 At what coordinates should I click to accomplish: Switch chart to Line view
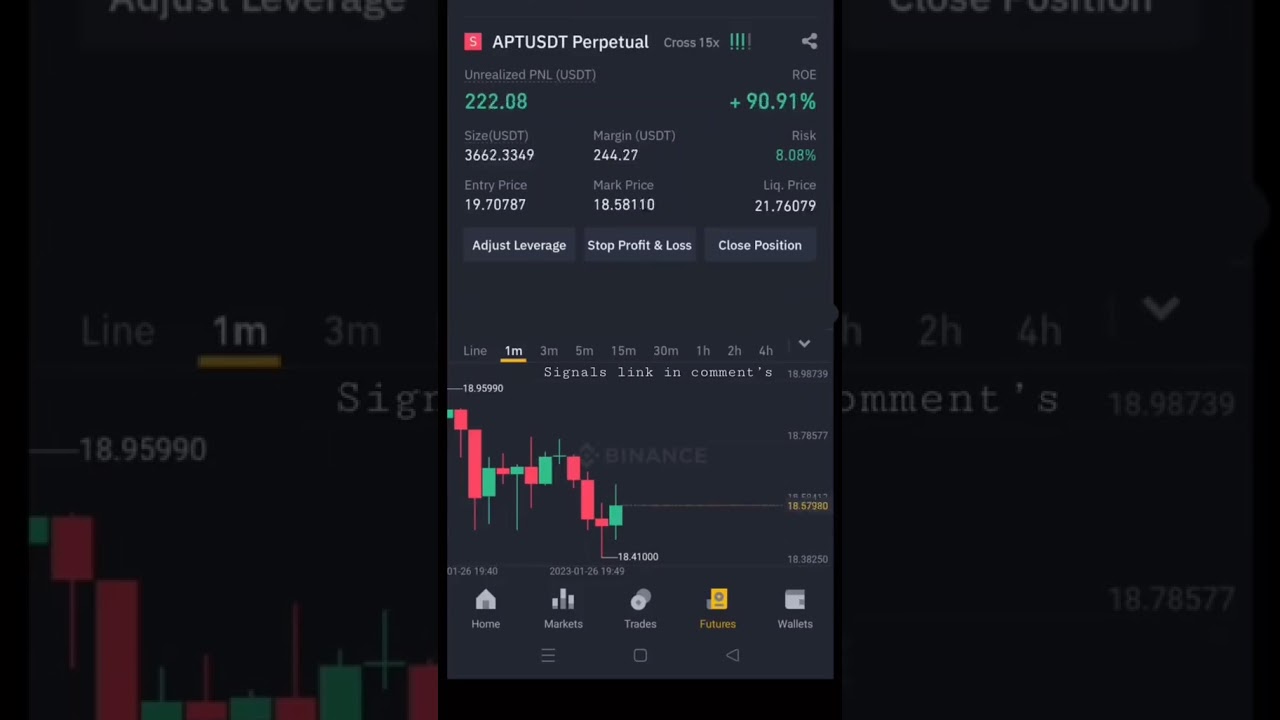(x=475, y=351)
